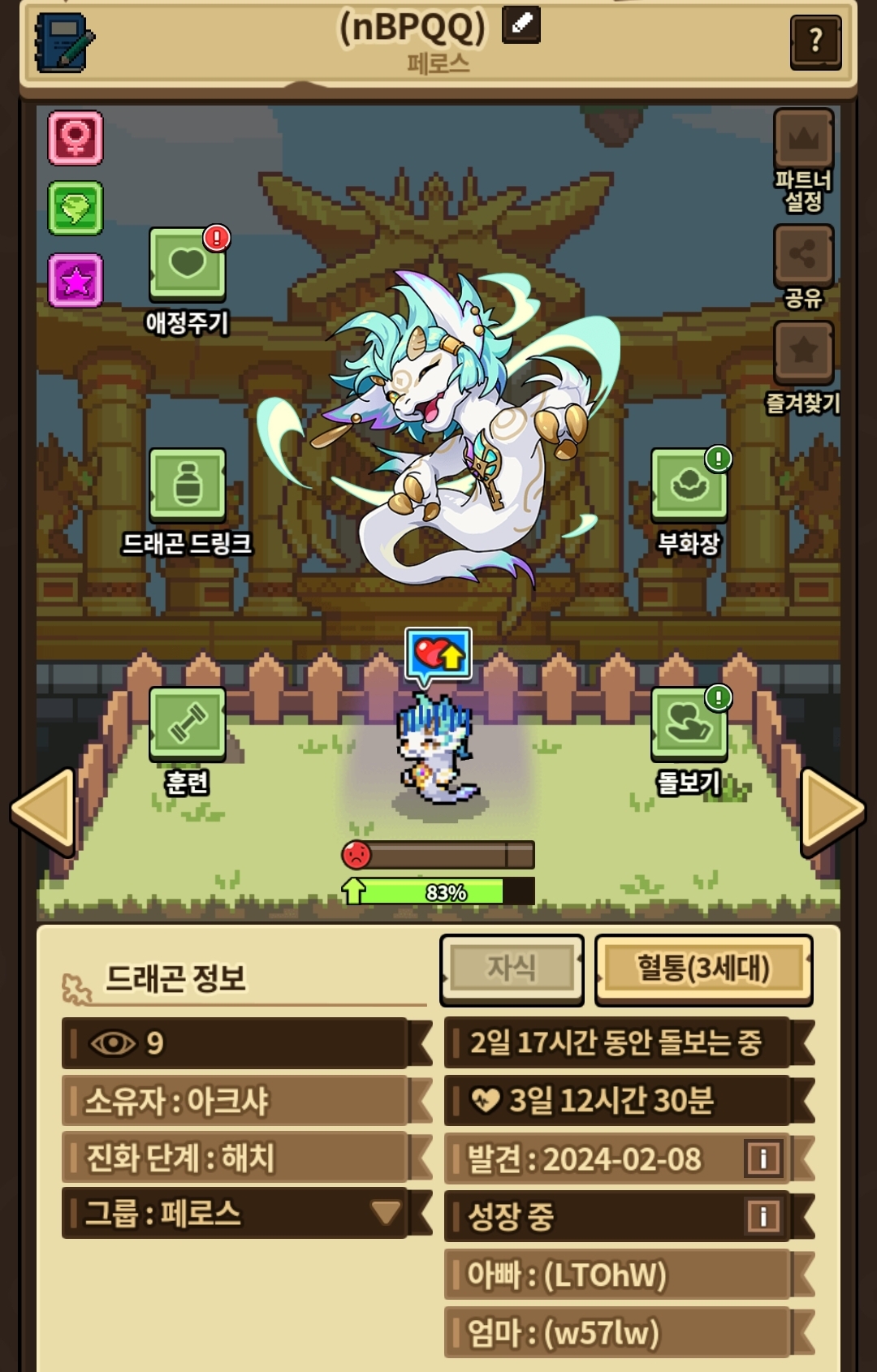Image resolution: width=877 pixels, height=1372 pixels.
Task: Open 드래곤 드링크 menu
Action: [188, 485]
